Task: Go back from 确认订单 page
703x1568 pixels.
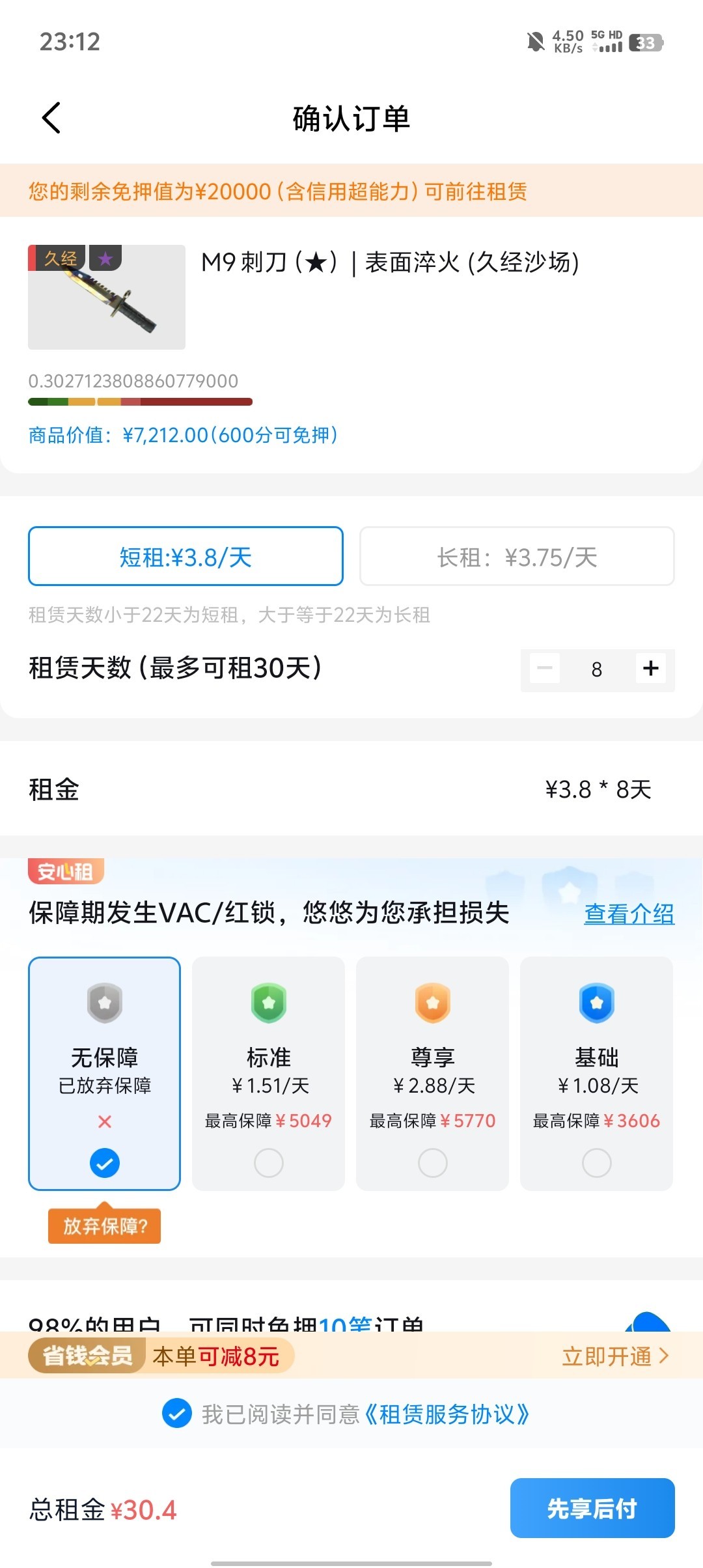Action: click(51, 118)
